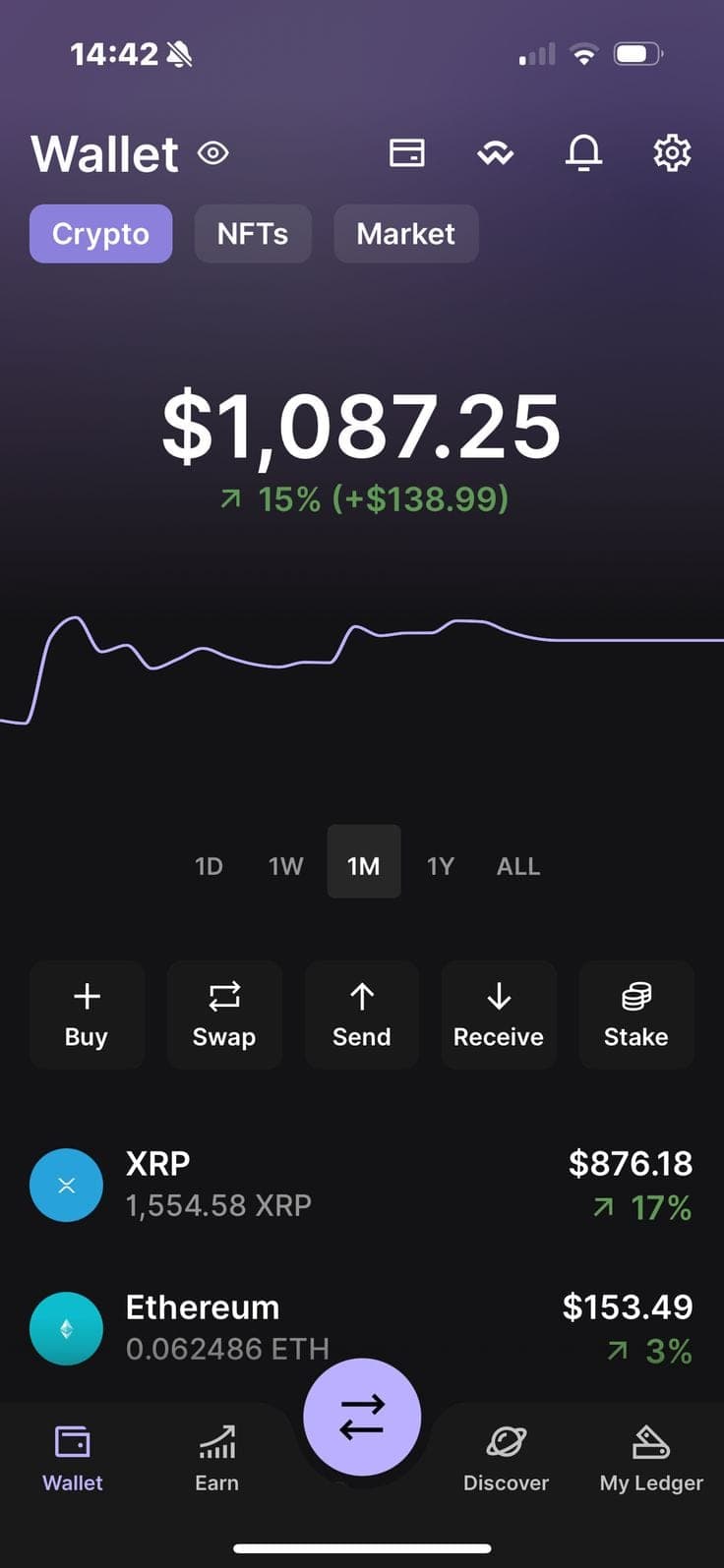The image size is (724, 1568).
Task: Switch to the NFTs tab
Action: pyautogui.click(x=253, y=234)
